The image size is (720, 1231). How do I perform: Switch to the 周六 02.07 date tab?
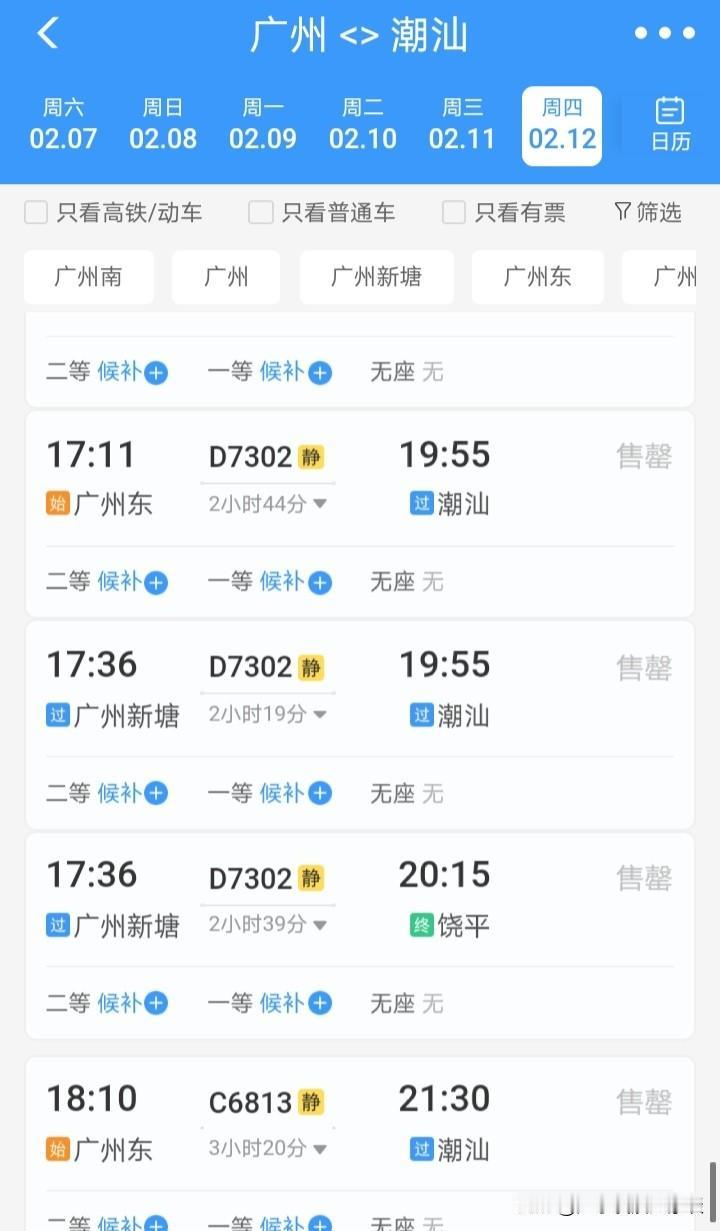[x=63, y=125]
